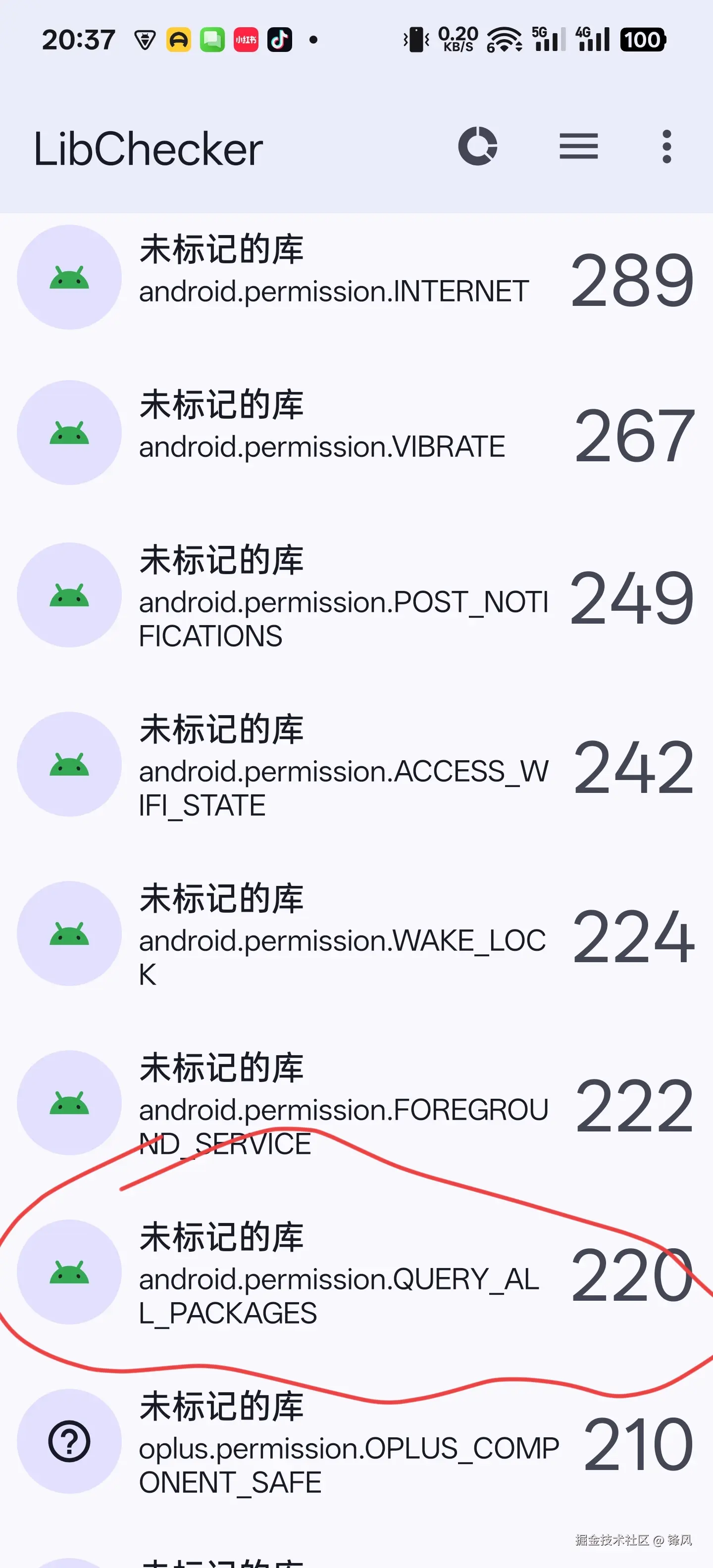
Task: View apps using android.permission.VIBRATE
Action: [356, 433]
